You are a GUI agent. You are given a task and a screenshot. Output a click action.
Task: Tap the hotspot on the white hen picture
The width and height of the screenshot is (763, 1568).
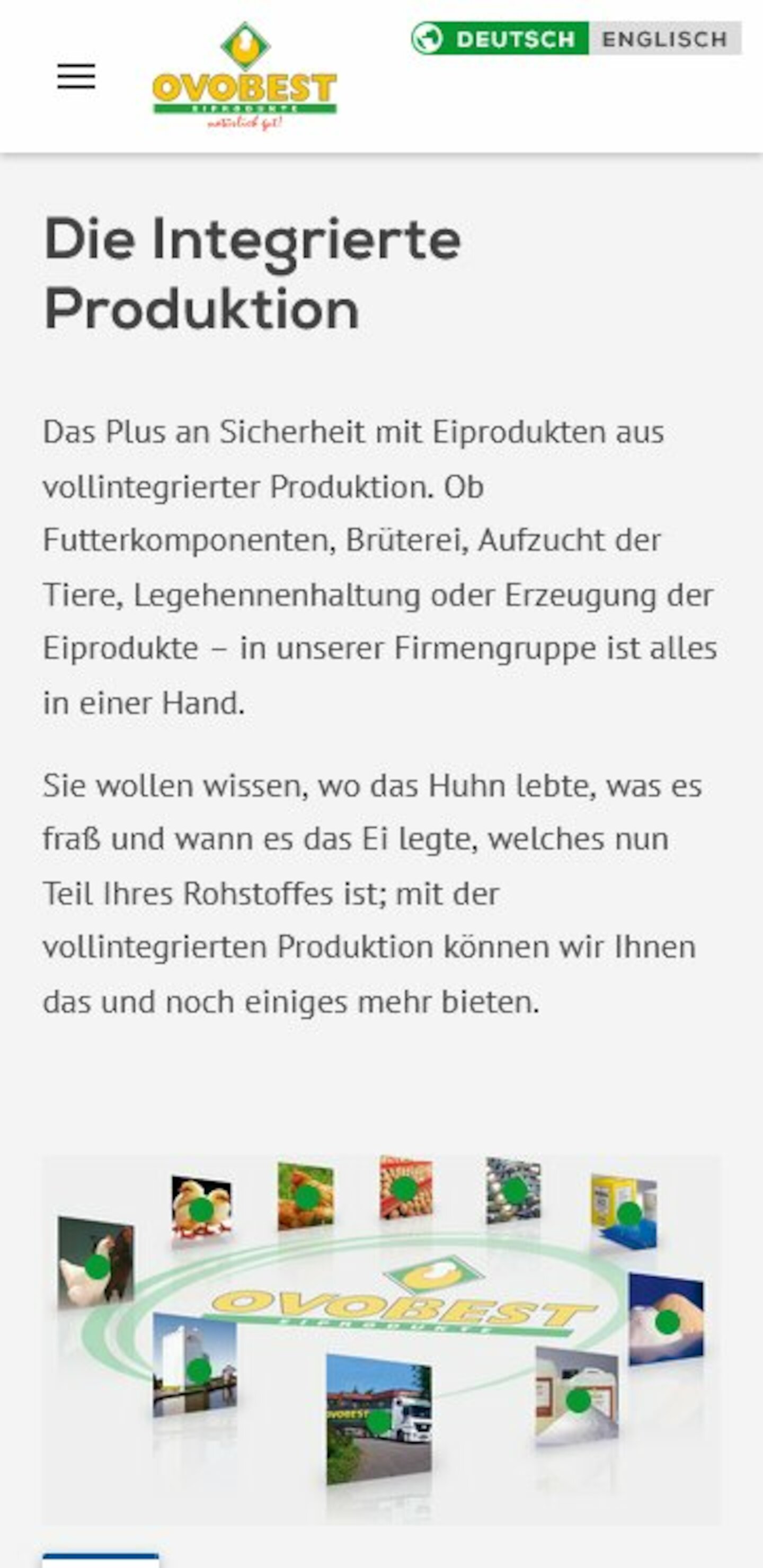pos(97,1267)
